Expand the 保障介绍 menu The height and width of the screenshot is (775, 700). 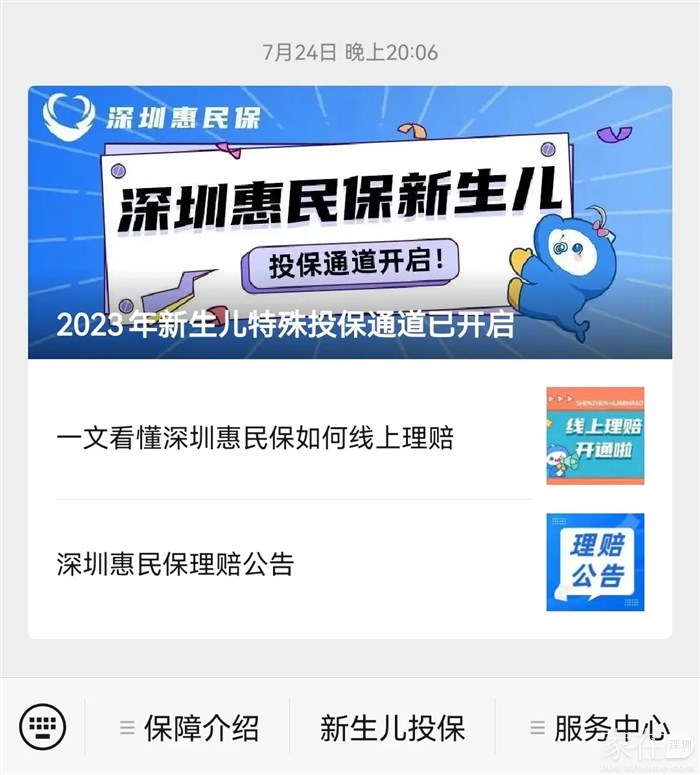pos(189,727)
